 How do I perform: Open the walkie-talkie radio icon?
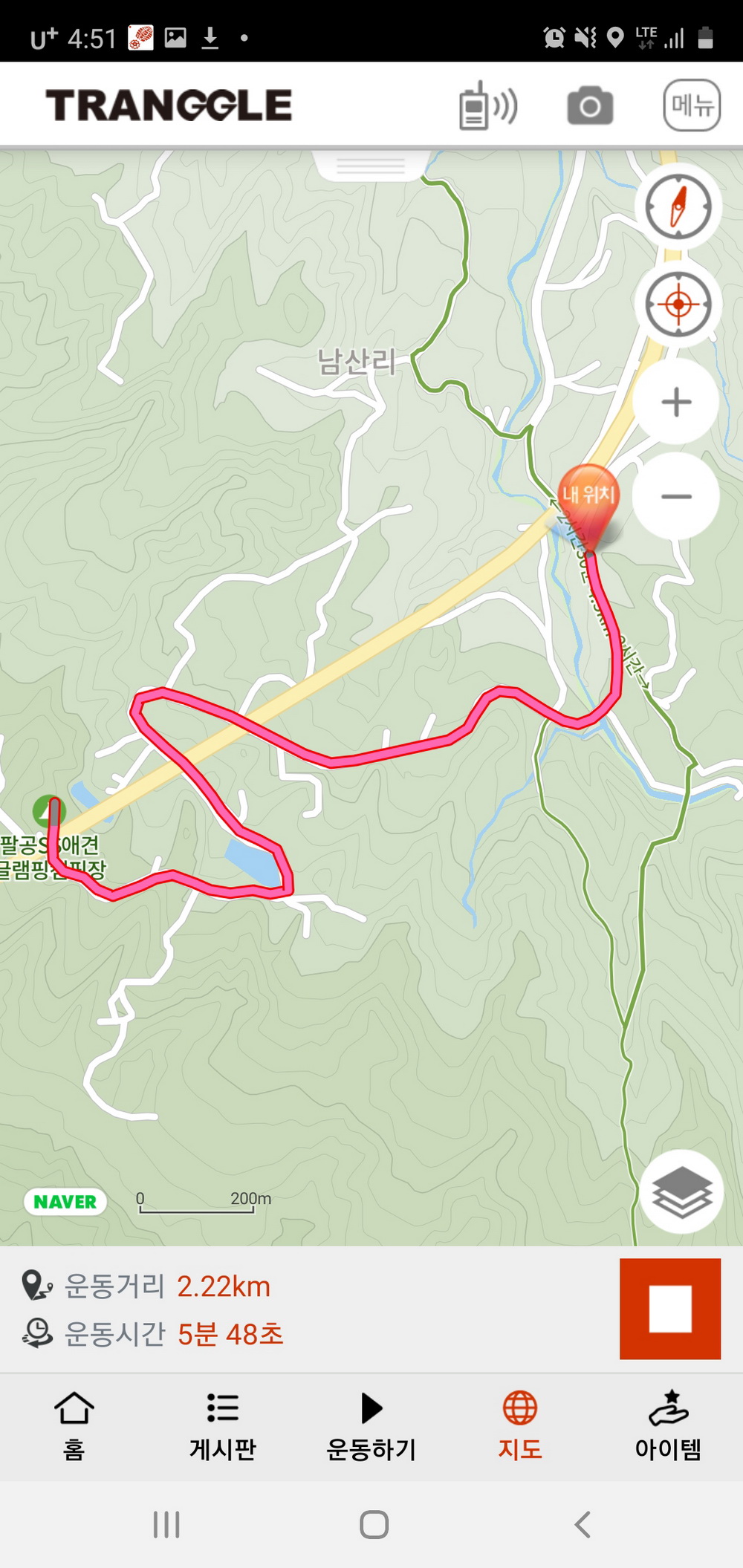487,106
